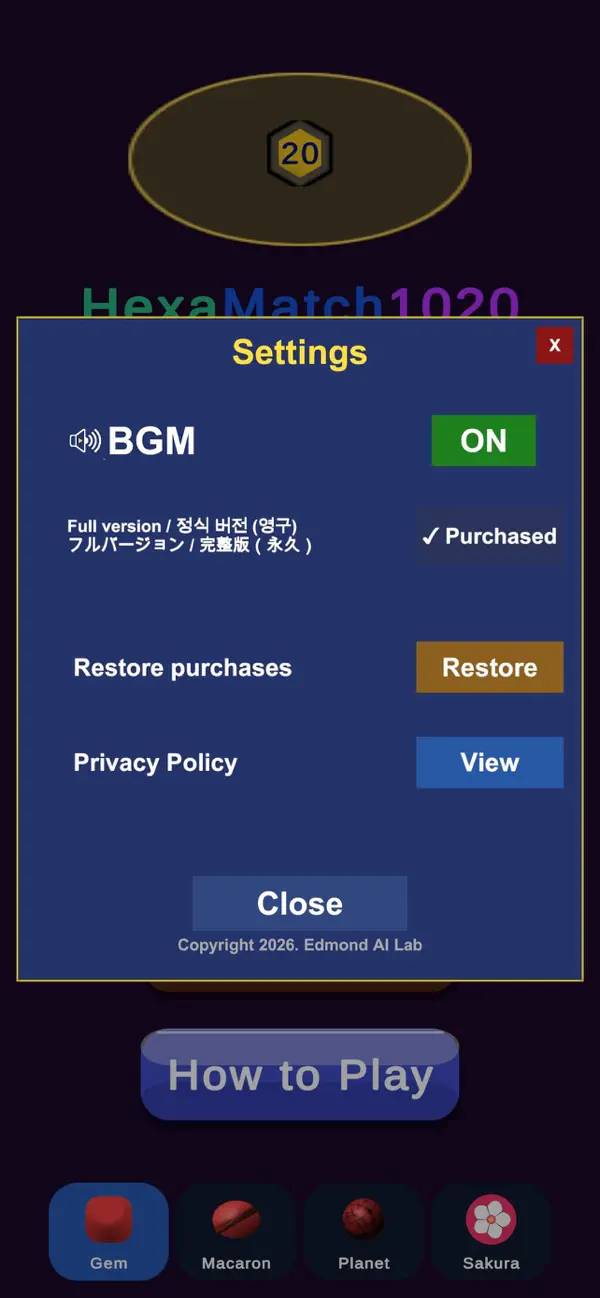Select the Gem theme
The width and height of the screenshot is (600, 1298).
pyautogui.click(x=109, y=1231)
